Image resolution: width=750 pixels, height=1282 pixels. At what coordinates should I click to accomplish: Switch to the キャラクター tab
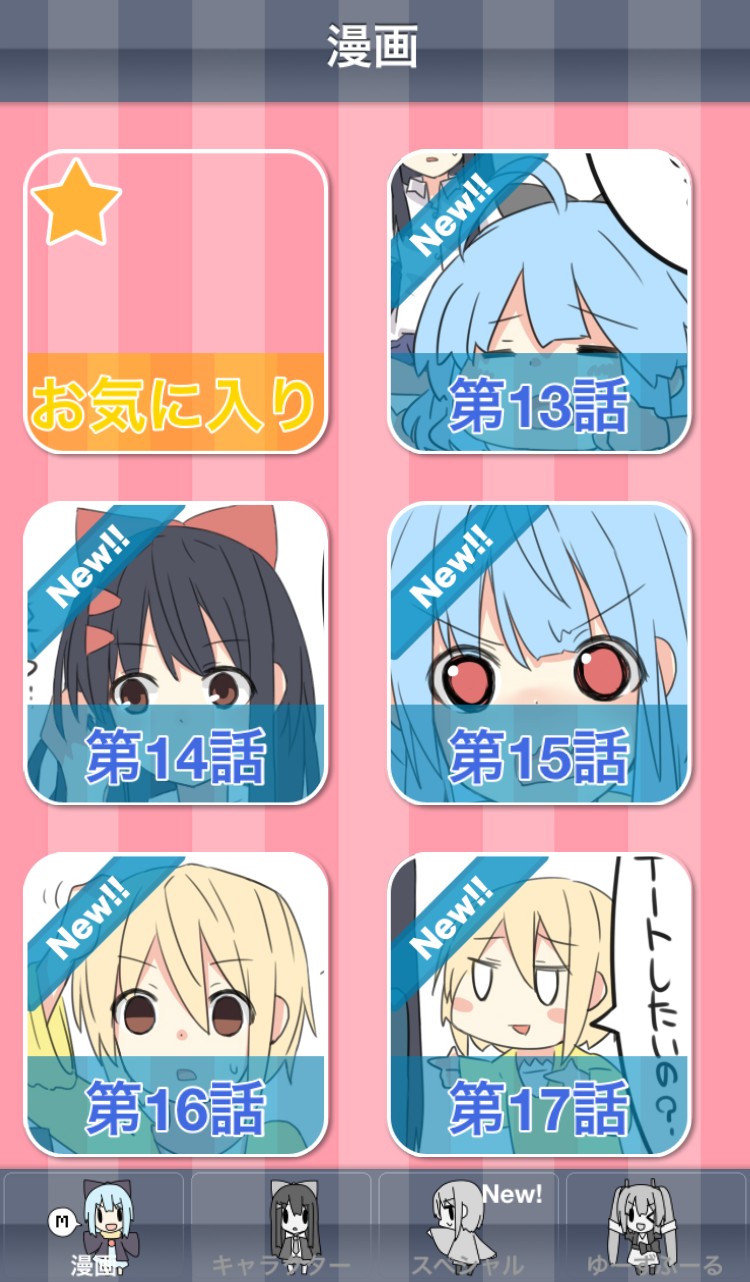(x=281, y=1226)
